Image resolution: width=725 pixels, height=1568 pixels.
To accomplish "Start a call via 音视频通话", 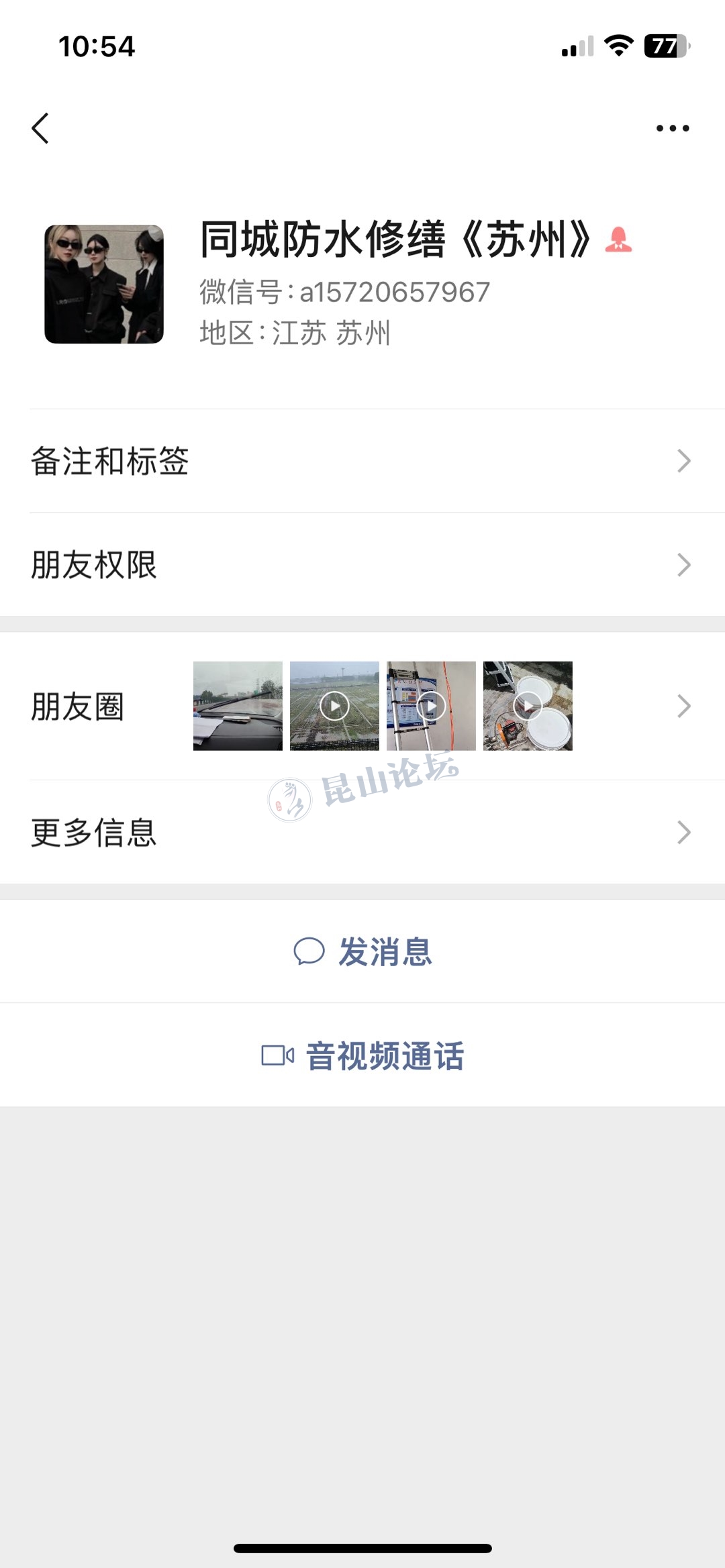I will (x=363, y=1055).
